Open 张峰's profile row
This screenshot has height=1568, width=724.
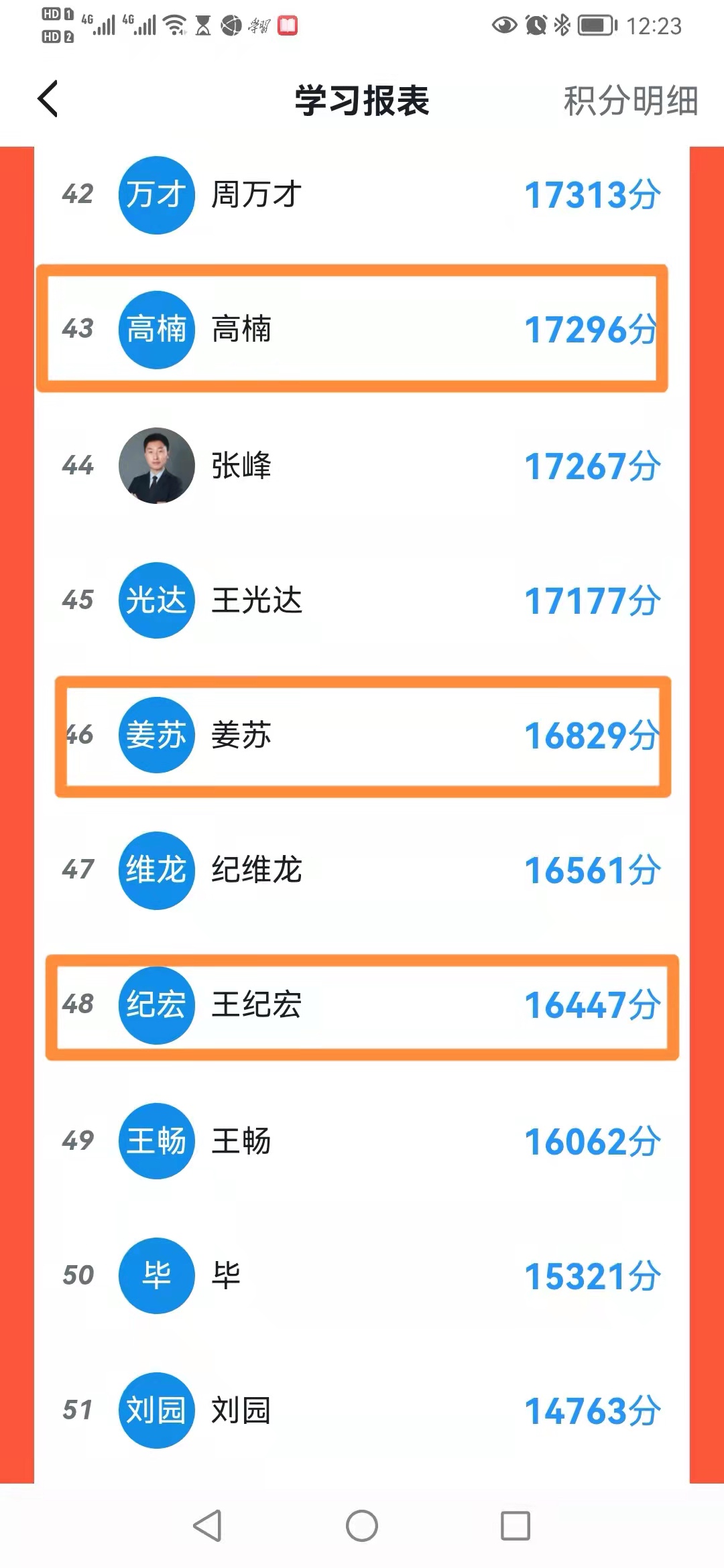(x=362, y=466)
